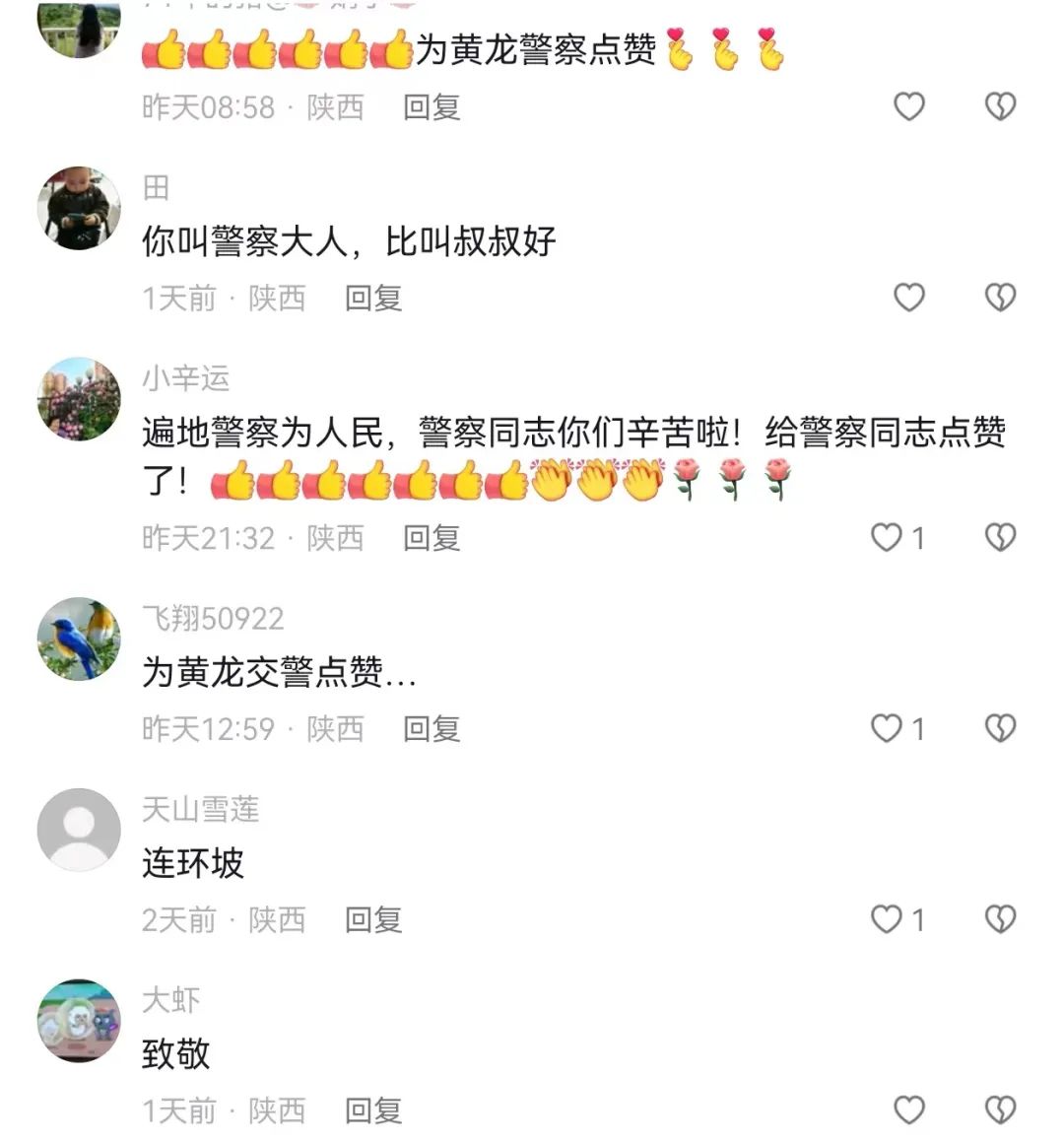The width and height of the screenshot is (1064, 1143).
Task: Like 大虾's comment 致敬
Action: click(x=908, y=1110)
